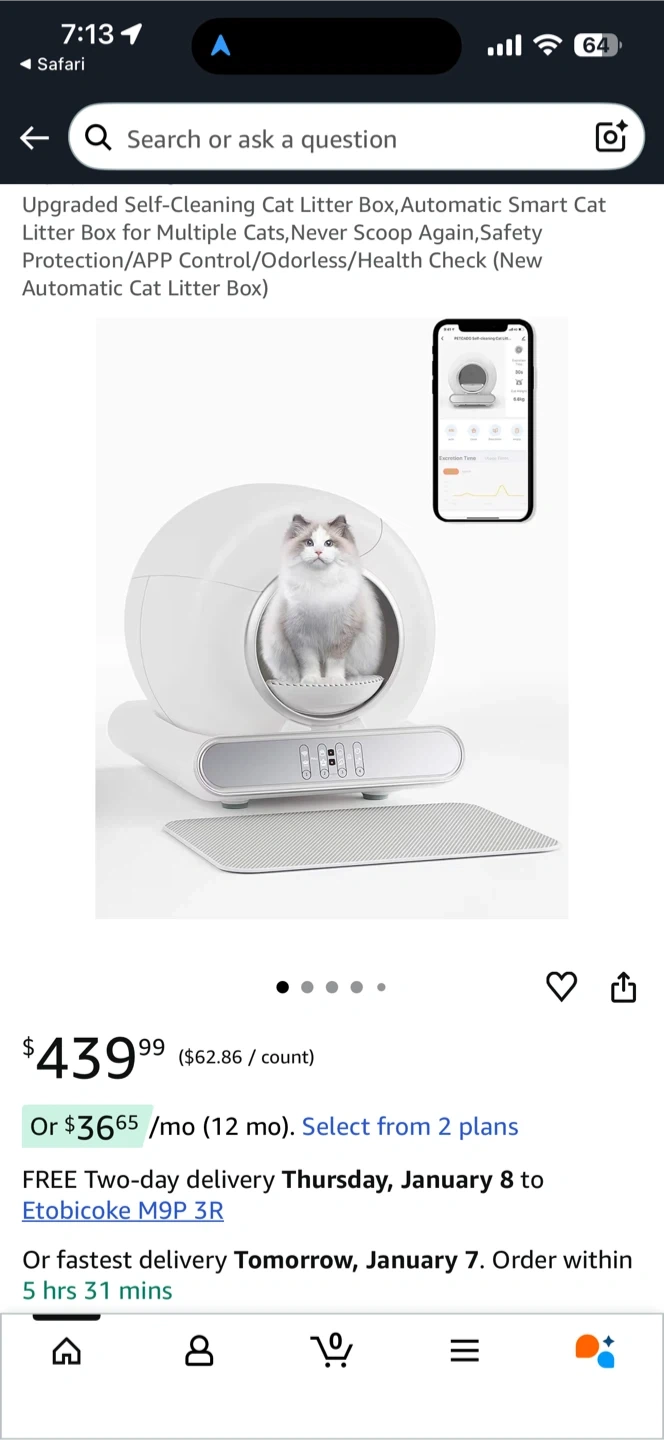The width and height of the screenshot is (664, 1440).
Task: Open the litter box product image
Action: [332, 617]
